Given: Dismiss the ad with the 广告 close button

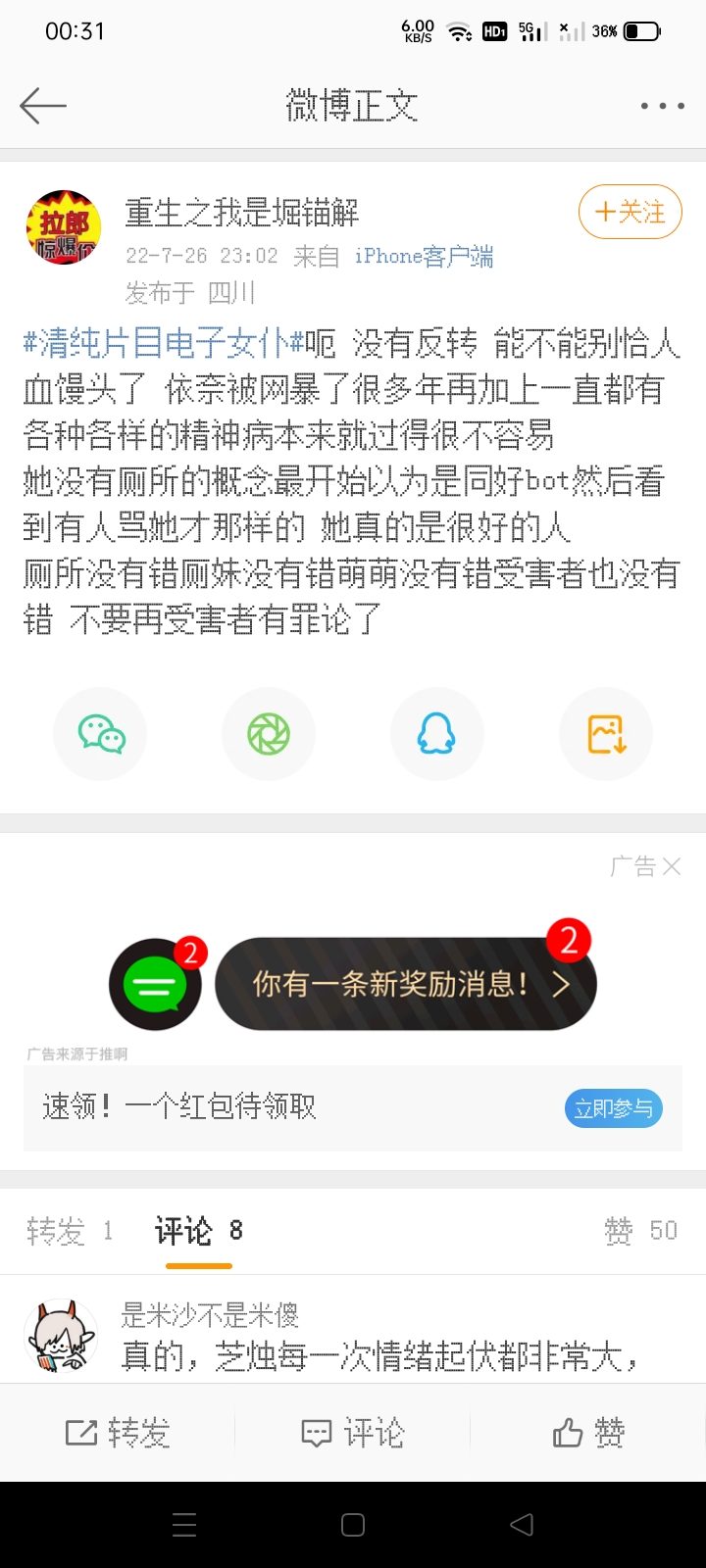Looking at the screenshot, I should 671,866.
